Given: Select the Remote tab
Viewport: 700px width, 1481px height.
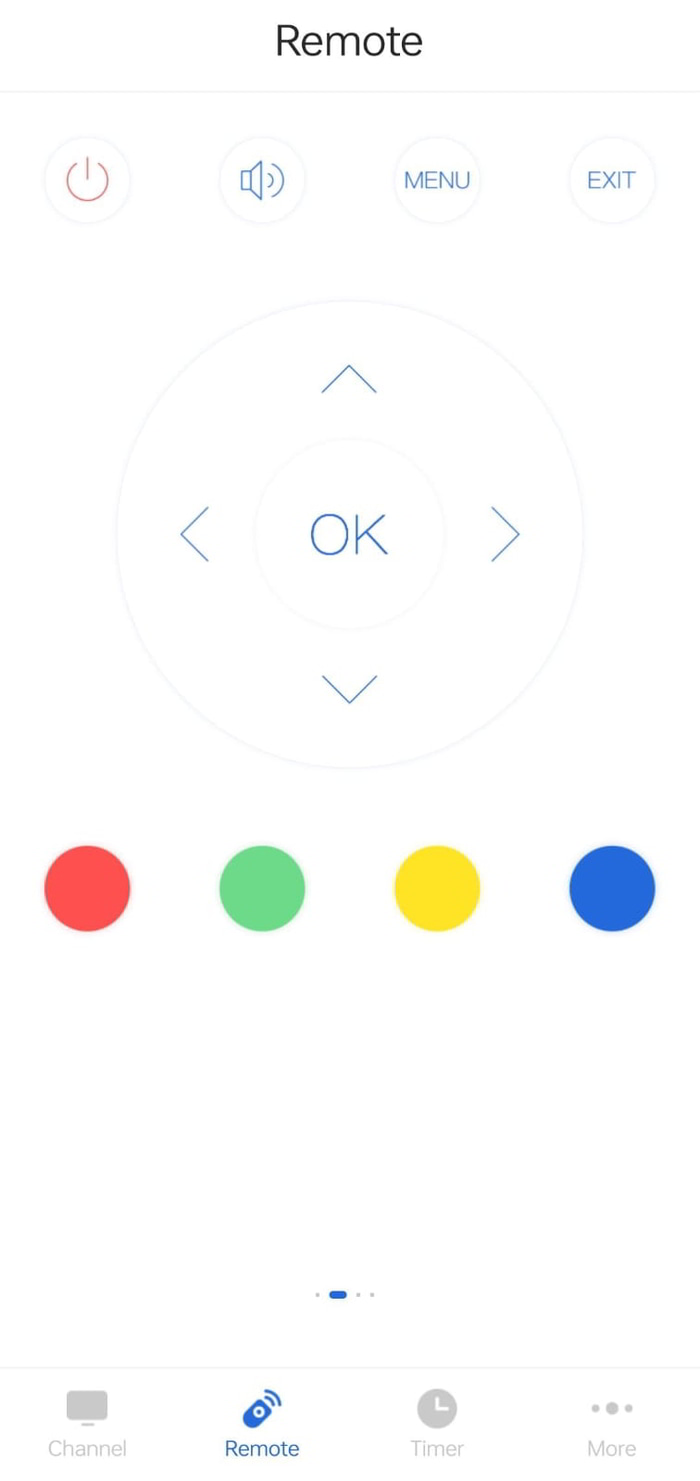Looking at the screenshot, I should click(262, 1424).
